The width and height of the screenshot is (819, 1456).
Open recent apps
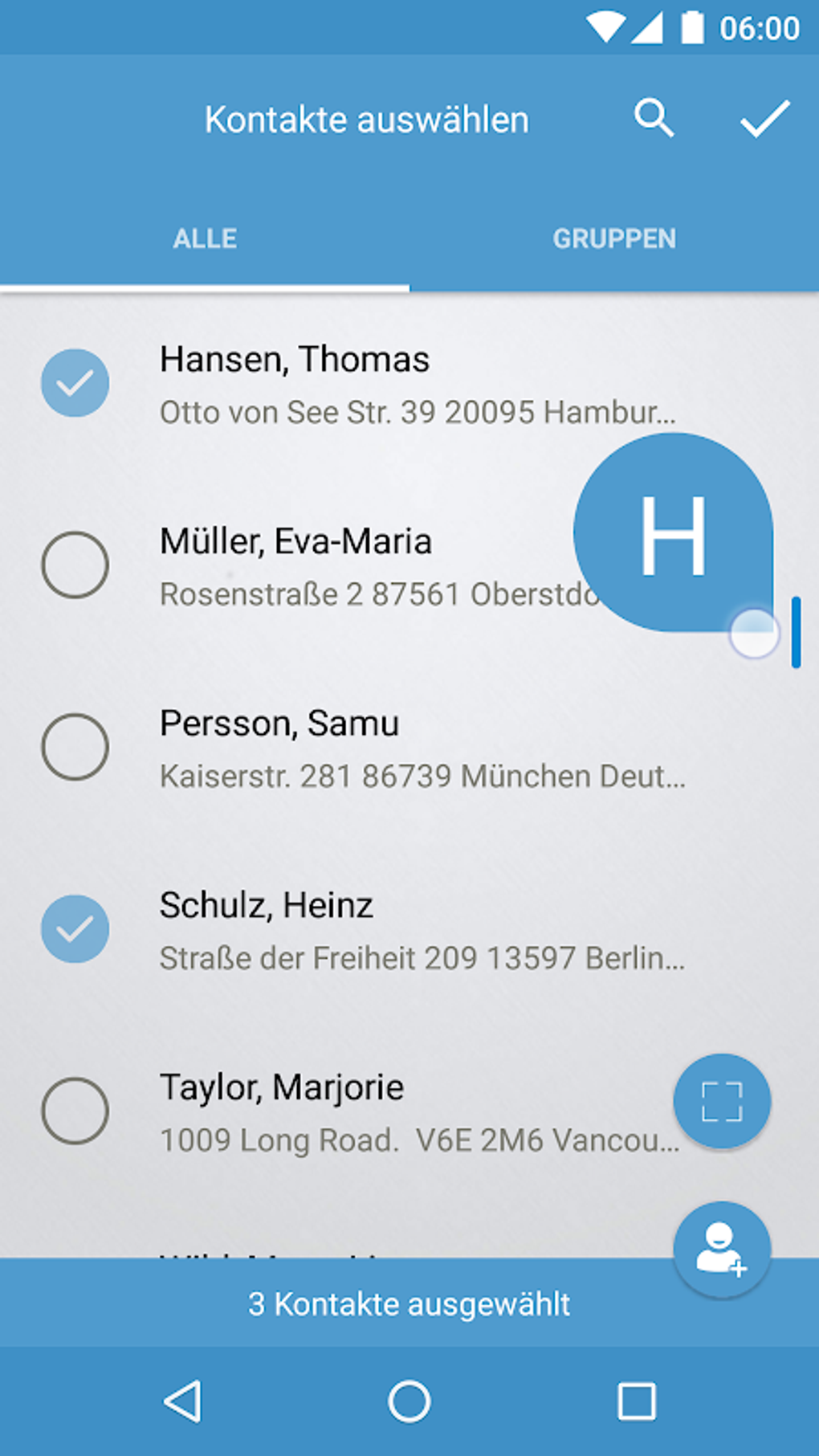point(636,1402)
